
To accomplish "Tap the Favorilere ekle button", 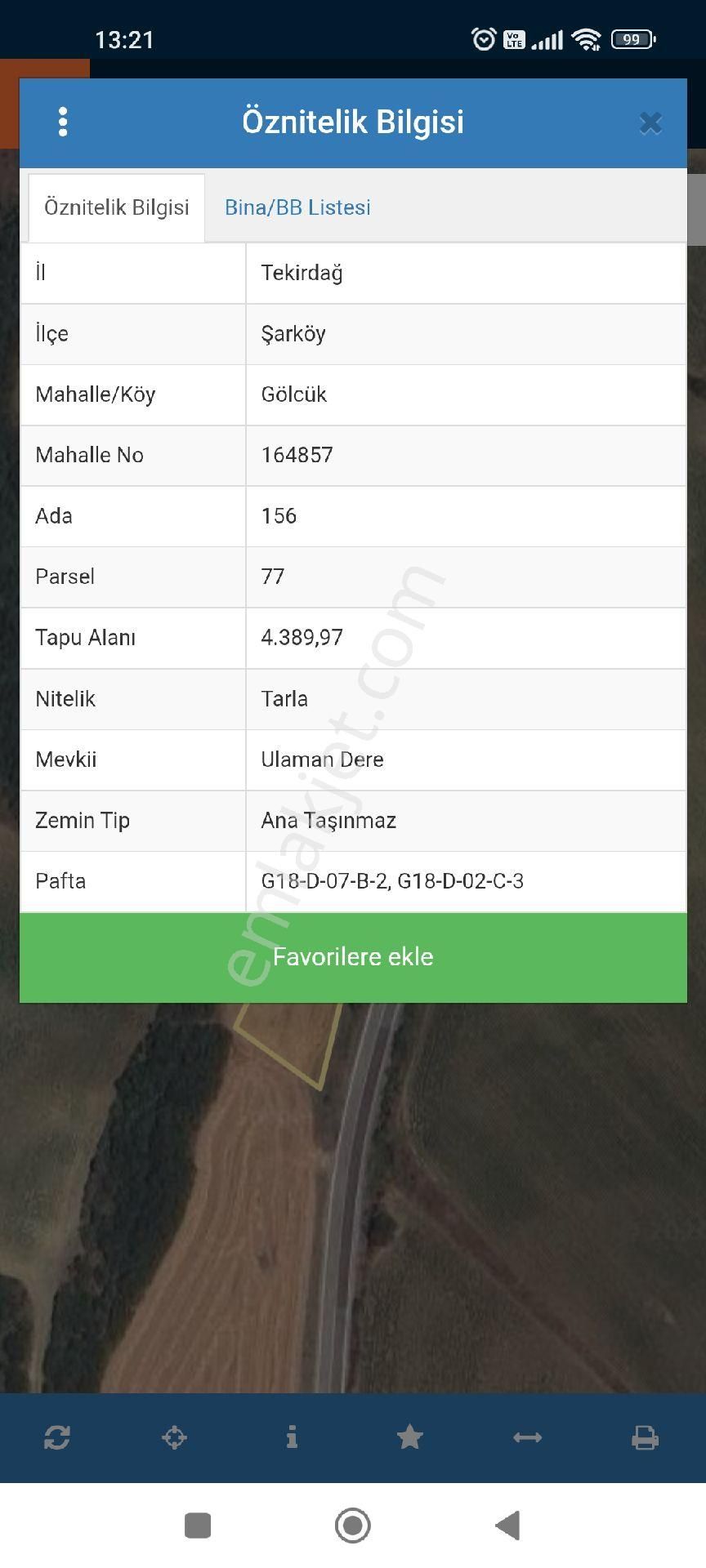I will pyautogui.click(x=353, y=957).
